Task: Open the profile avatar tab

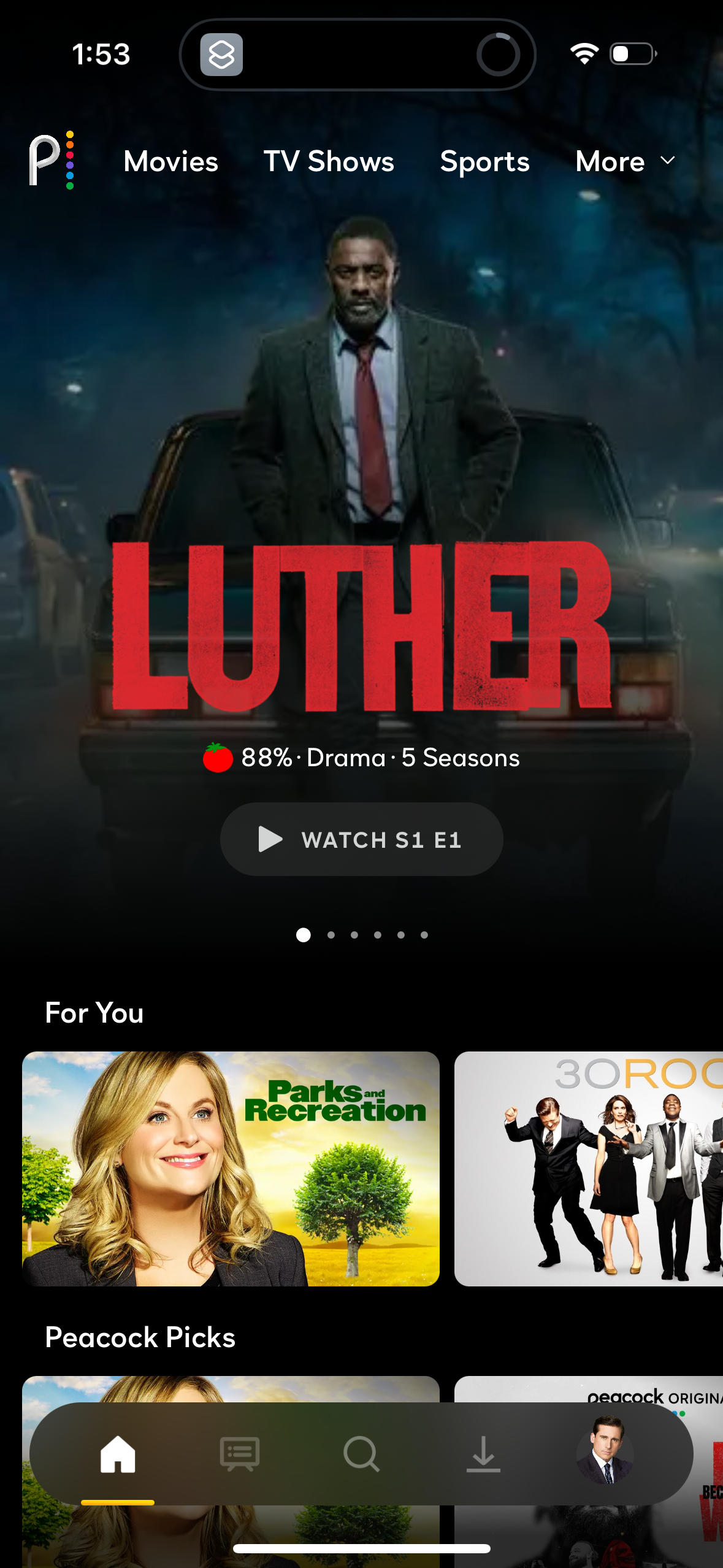Action: tap(605, 1451)
